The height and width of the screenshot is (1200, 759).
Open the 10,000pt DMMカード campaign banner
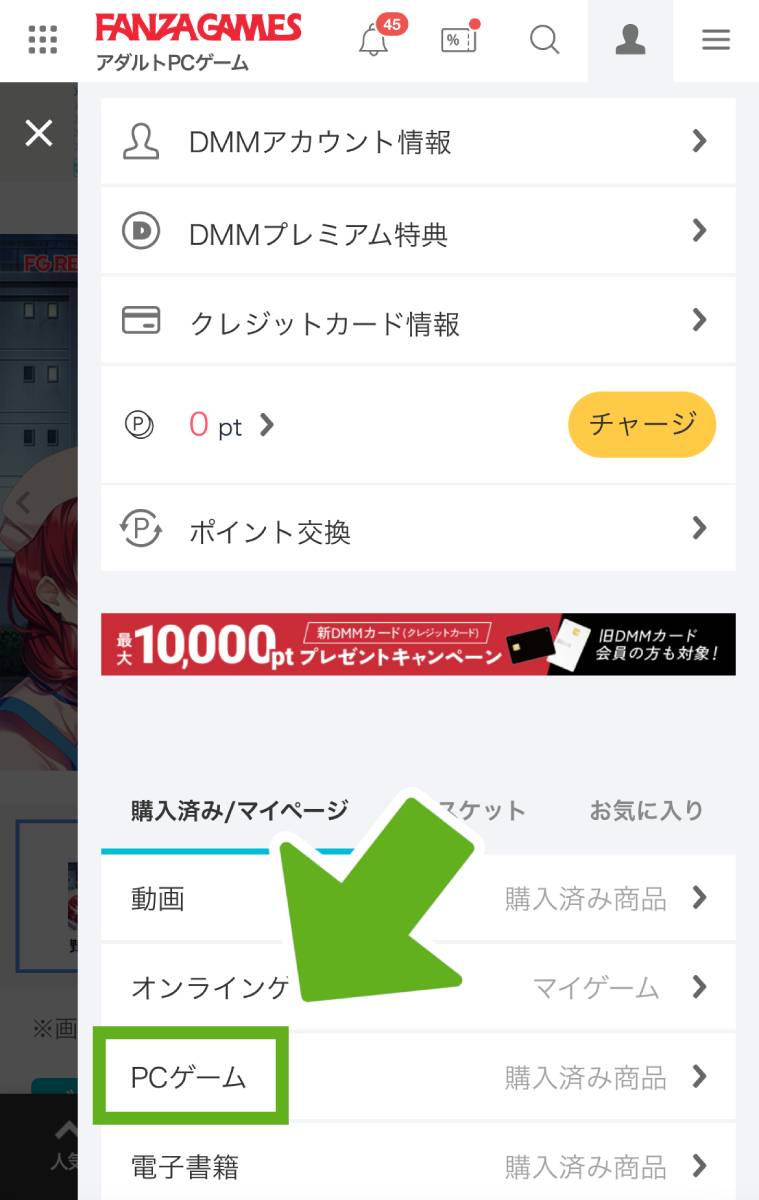[418, 644]
